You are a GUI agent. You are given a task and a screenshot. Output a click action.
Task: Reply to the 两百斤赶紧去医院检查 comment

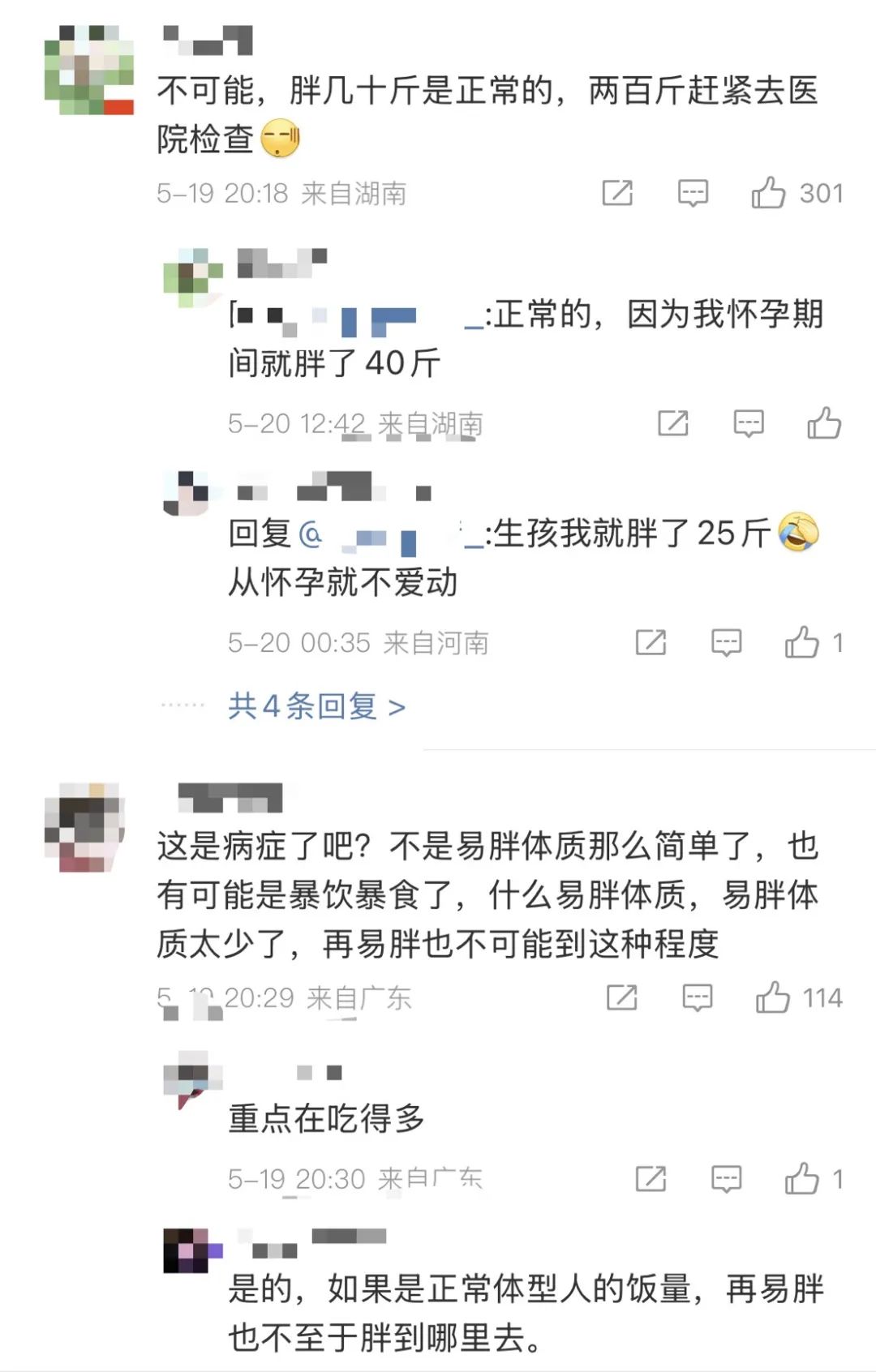[x=693, y=193]
